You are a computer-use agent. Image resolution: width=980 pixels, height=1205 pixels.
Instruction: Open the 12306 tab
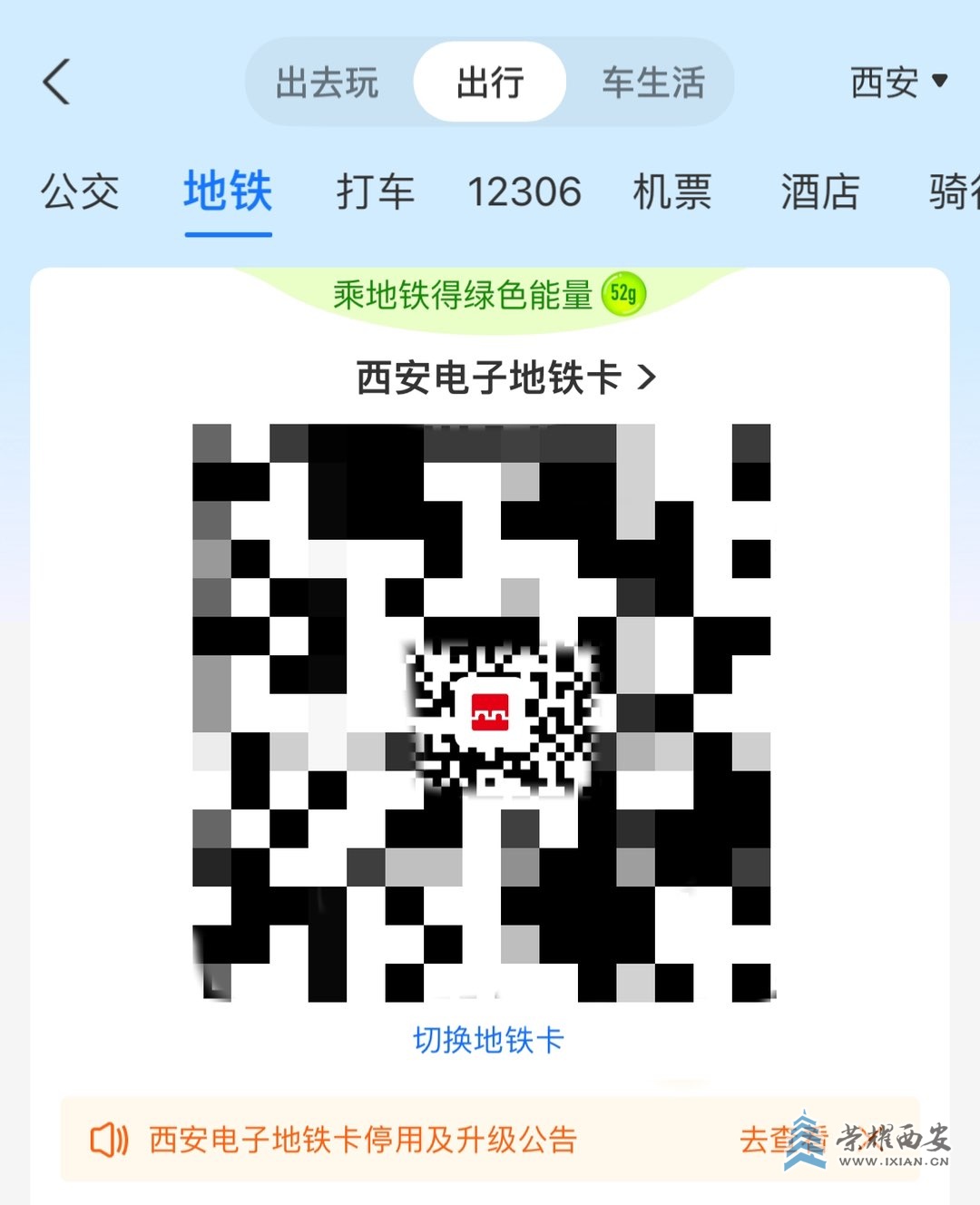pyautogui.click(x=524, y=192)
